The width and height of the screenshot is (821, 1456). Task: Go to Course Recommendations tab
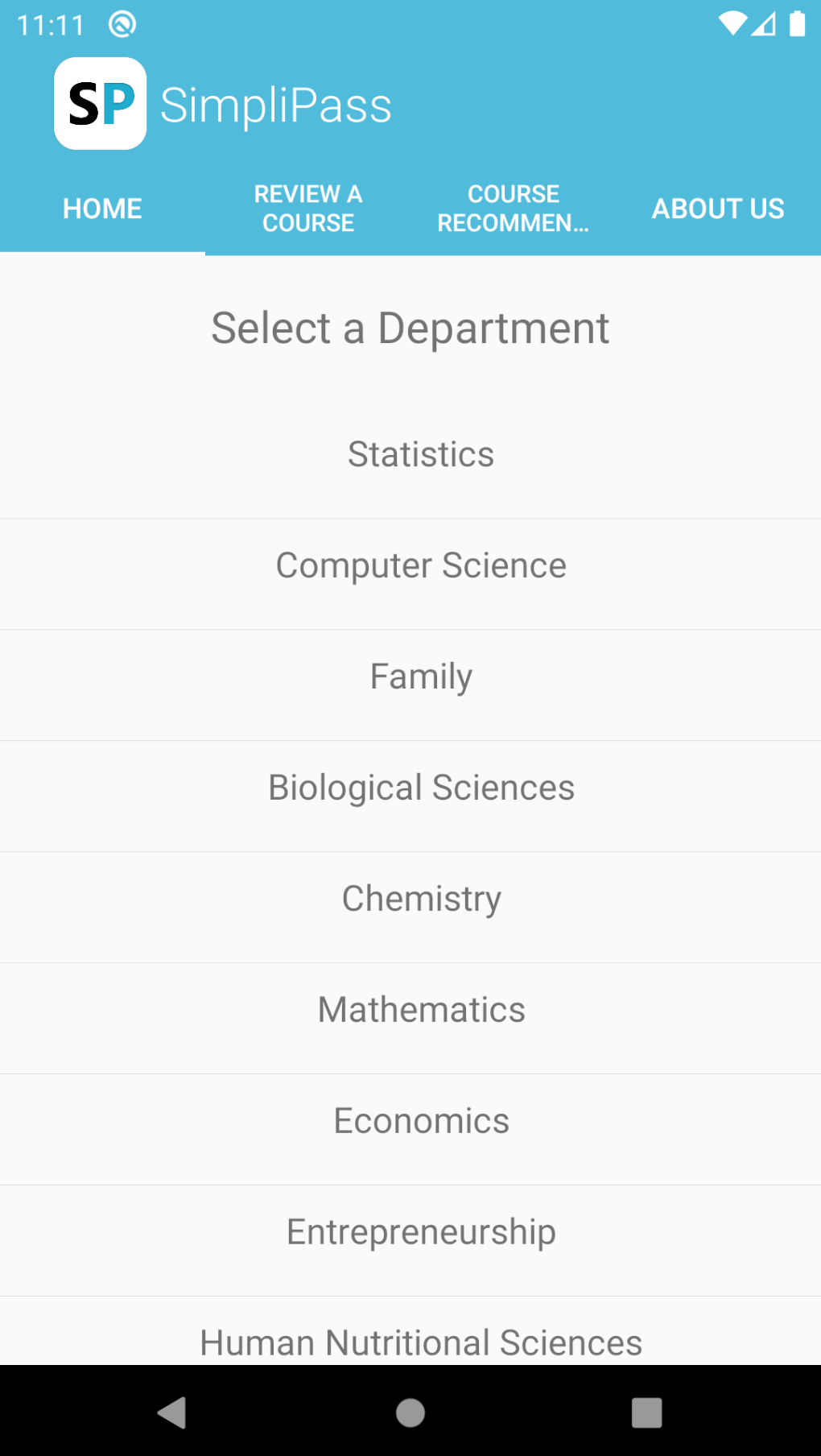(x=514, y=209)
